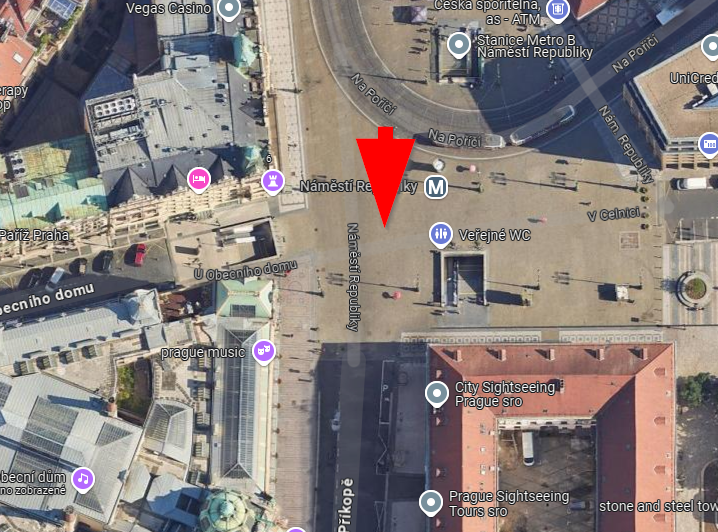
Task: Open the Náměstí Republiky metro M icon
Action: pyautogui.click(x=435, y=186)
